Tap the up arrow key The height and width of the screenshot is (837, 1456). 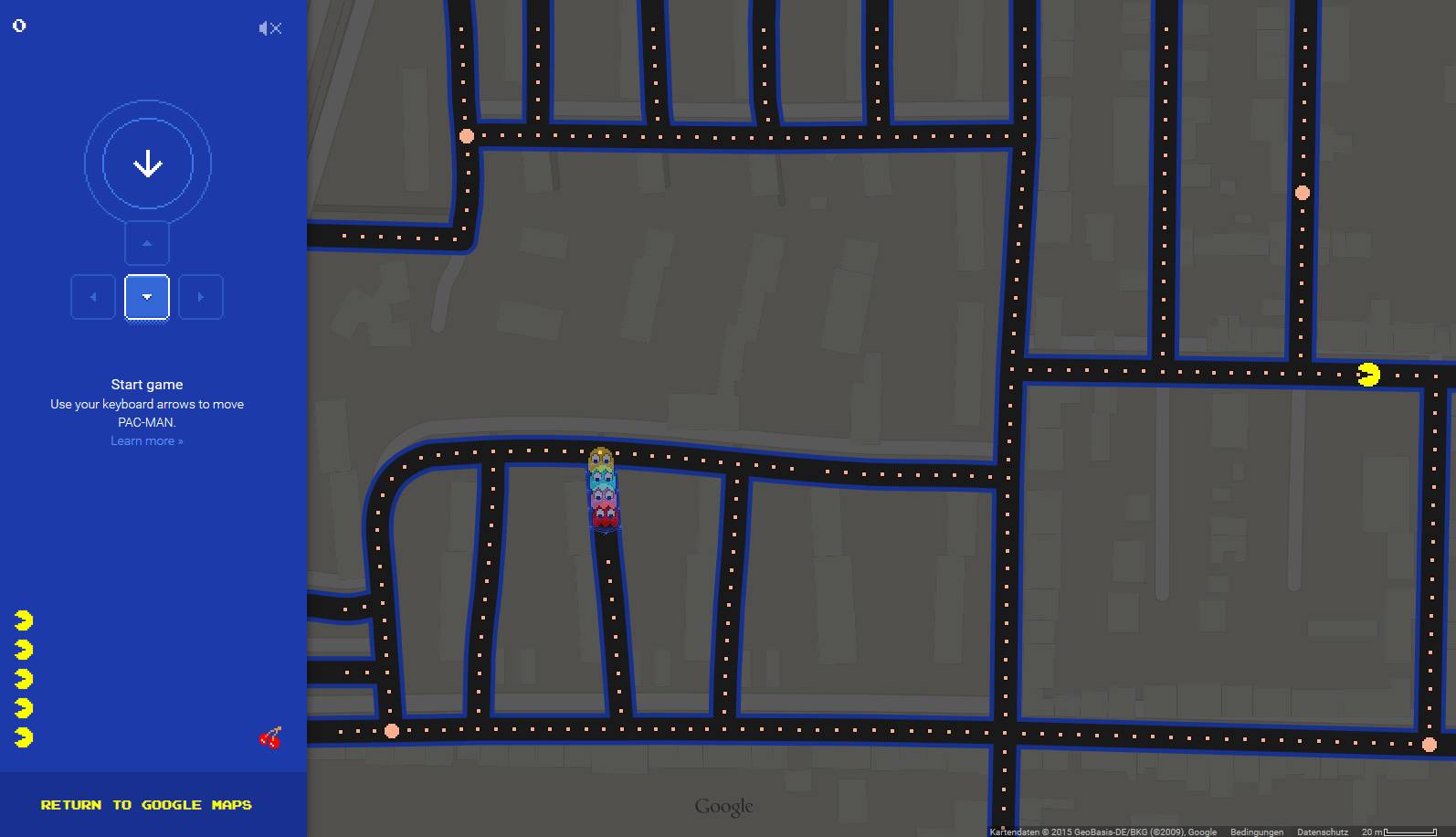(147, 243)
